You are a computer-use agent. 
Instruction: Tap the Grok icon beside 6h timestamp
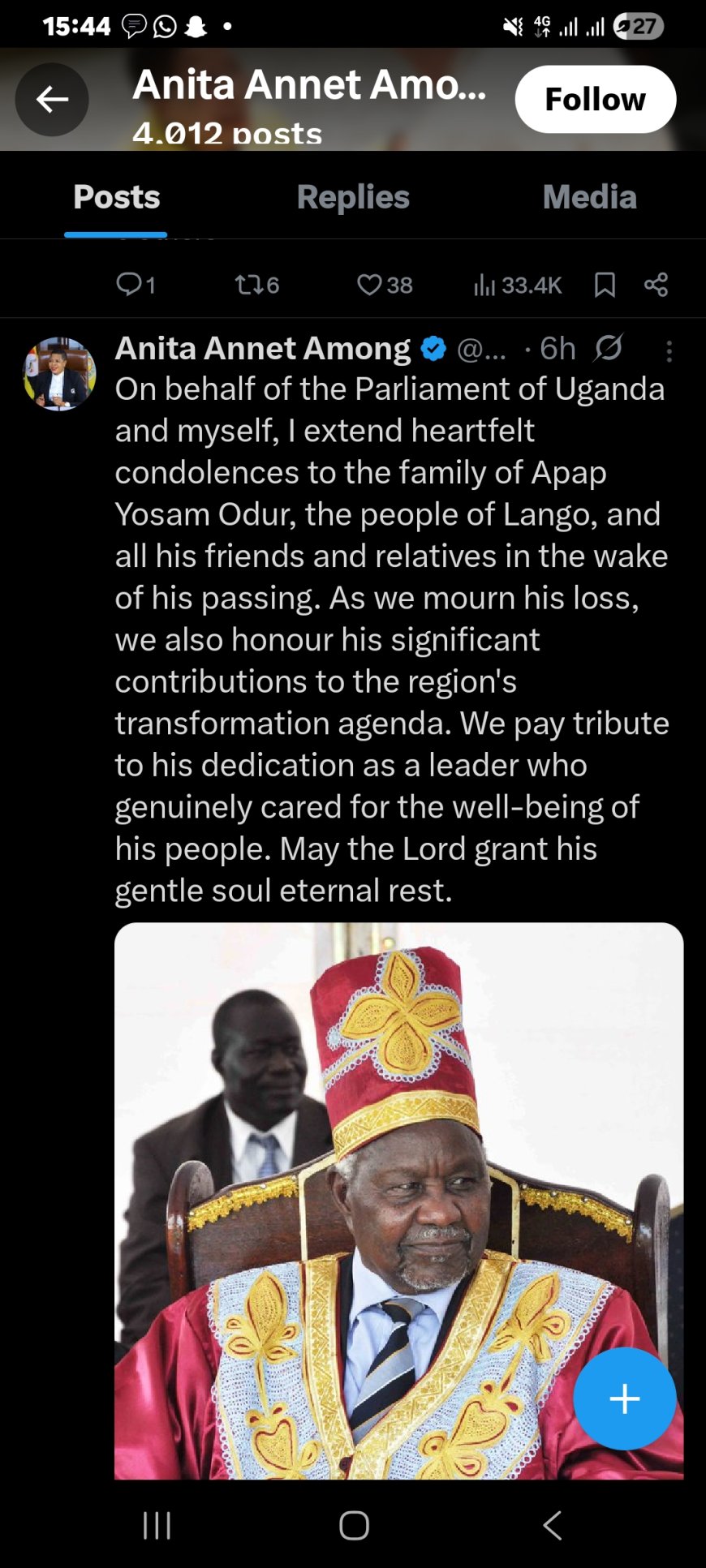pyautogui.click(x=608, y=348)
